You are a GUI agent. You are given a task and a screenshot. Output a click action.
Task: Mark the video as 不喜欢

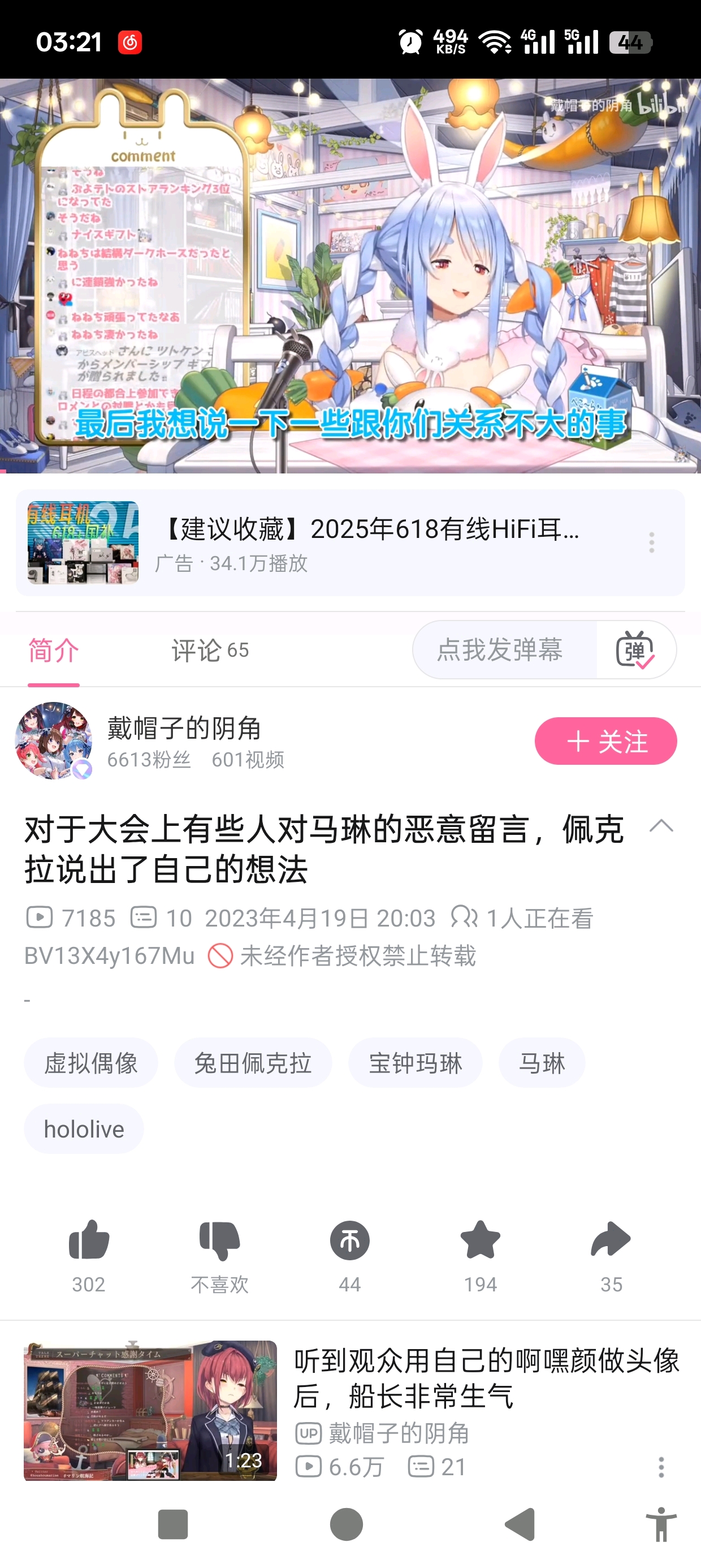tap(219, 1240)
